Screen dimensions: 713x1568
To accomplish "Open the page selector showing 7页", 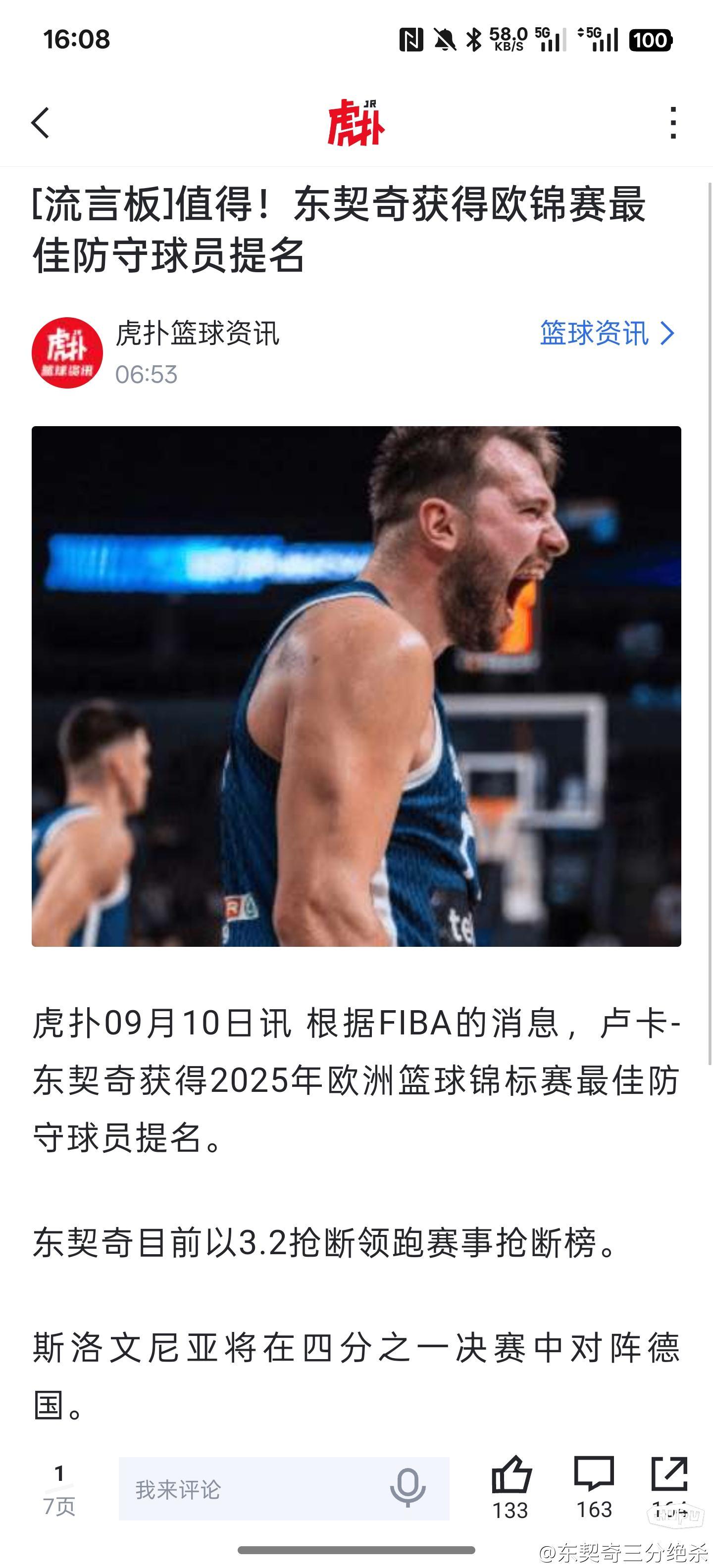I will 59,1489.
